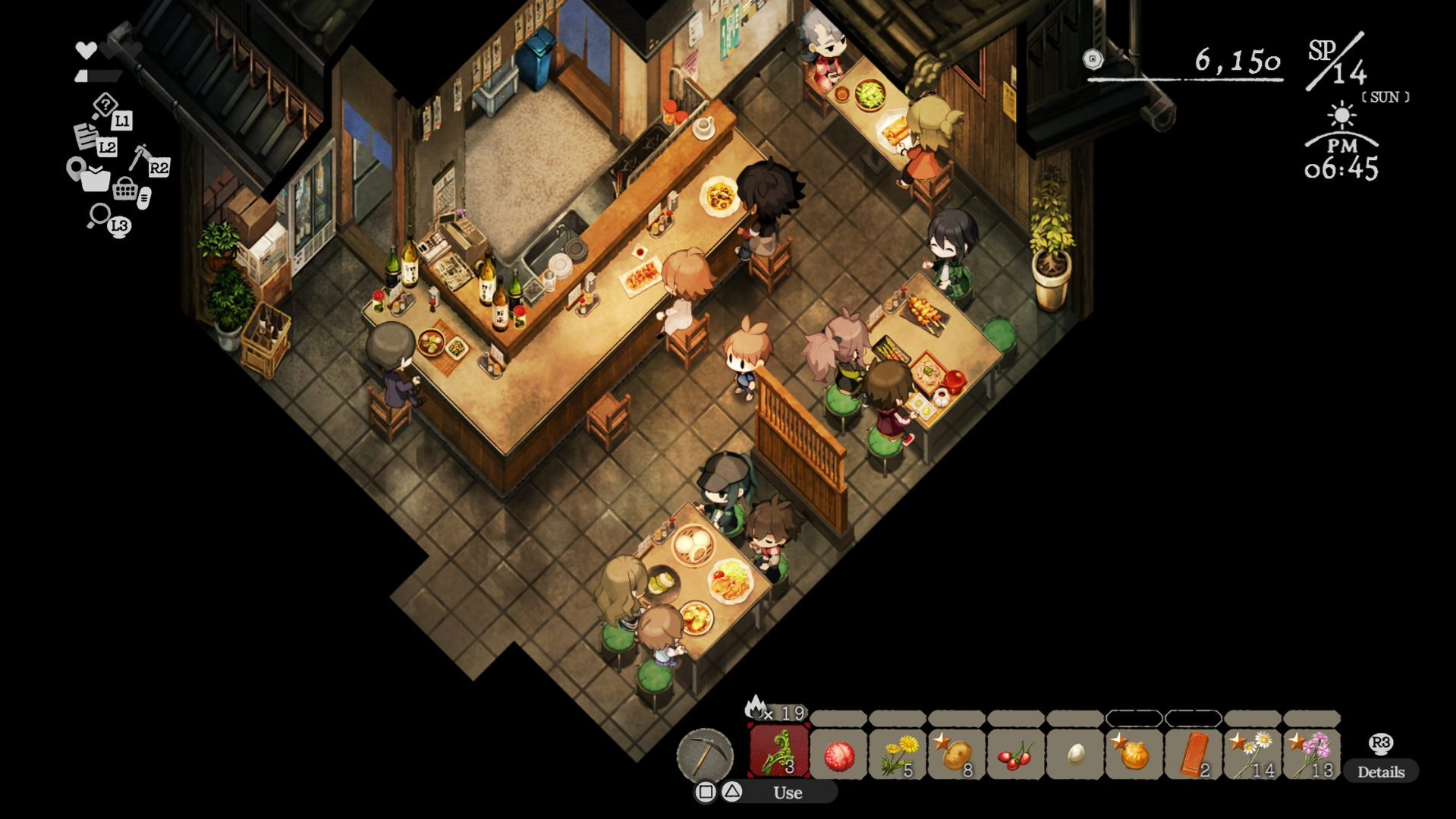Tap the Use button
Viewport: 1456px width, 819px height.
(787, 792)
